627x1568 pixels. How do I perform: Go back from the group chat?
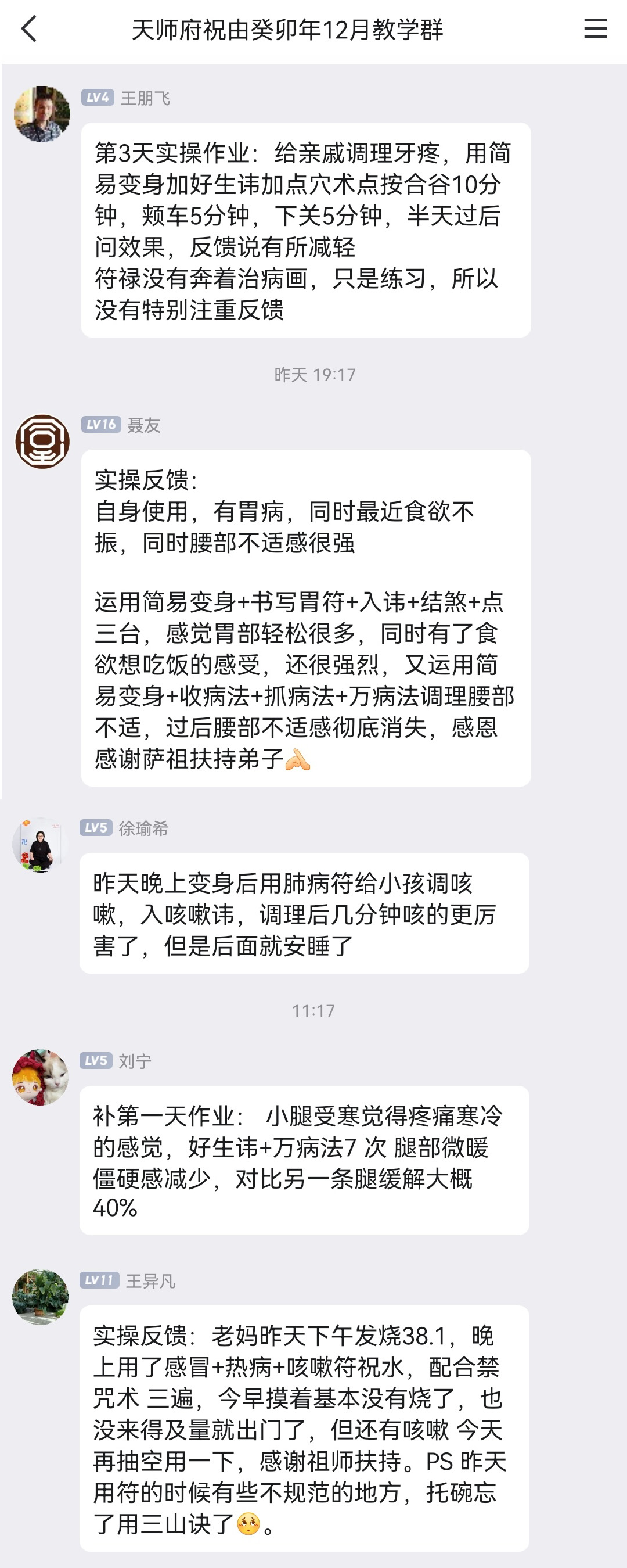28,28
